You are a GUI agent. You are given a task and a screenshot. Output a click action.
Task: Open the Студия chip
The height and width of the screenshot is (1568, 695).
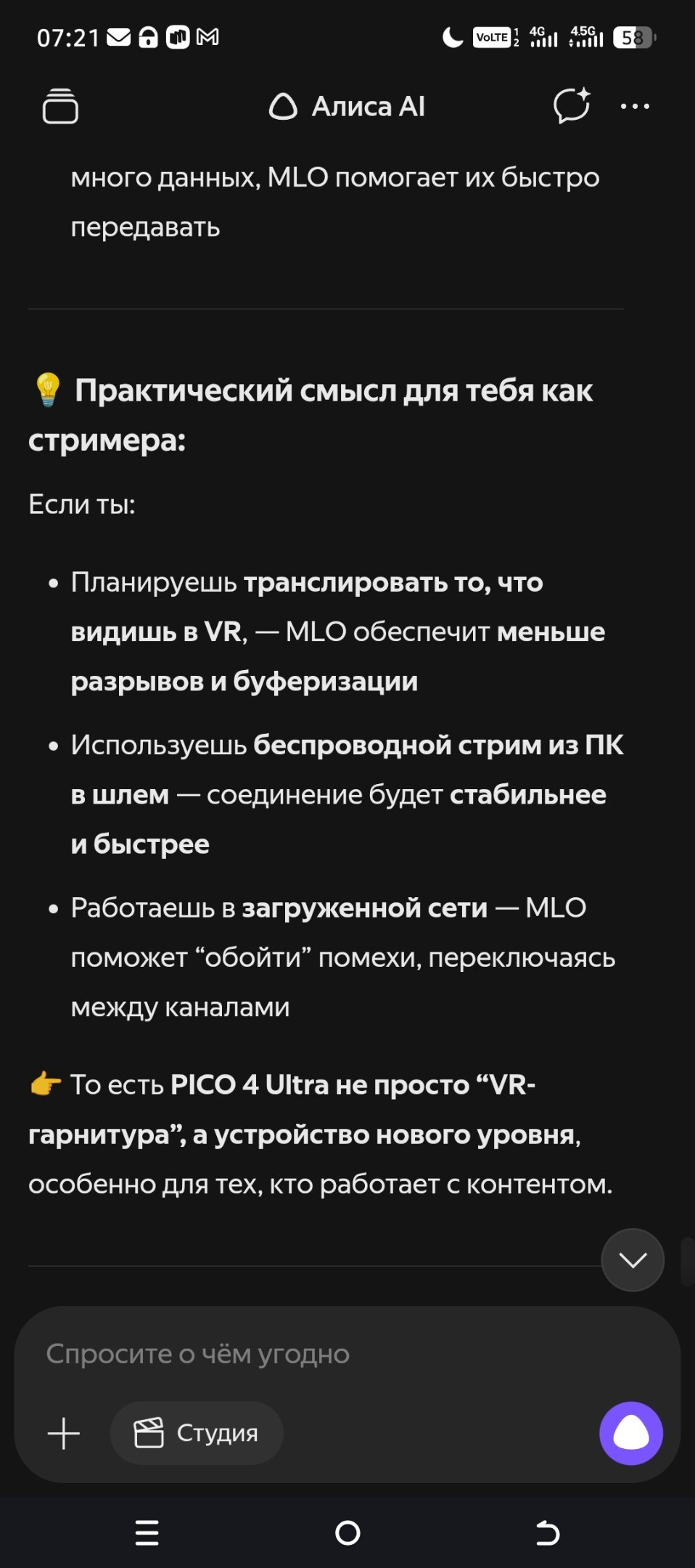pyautogui.click(x=197, y=1433)
